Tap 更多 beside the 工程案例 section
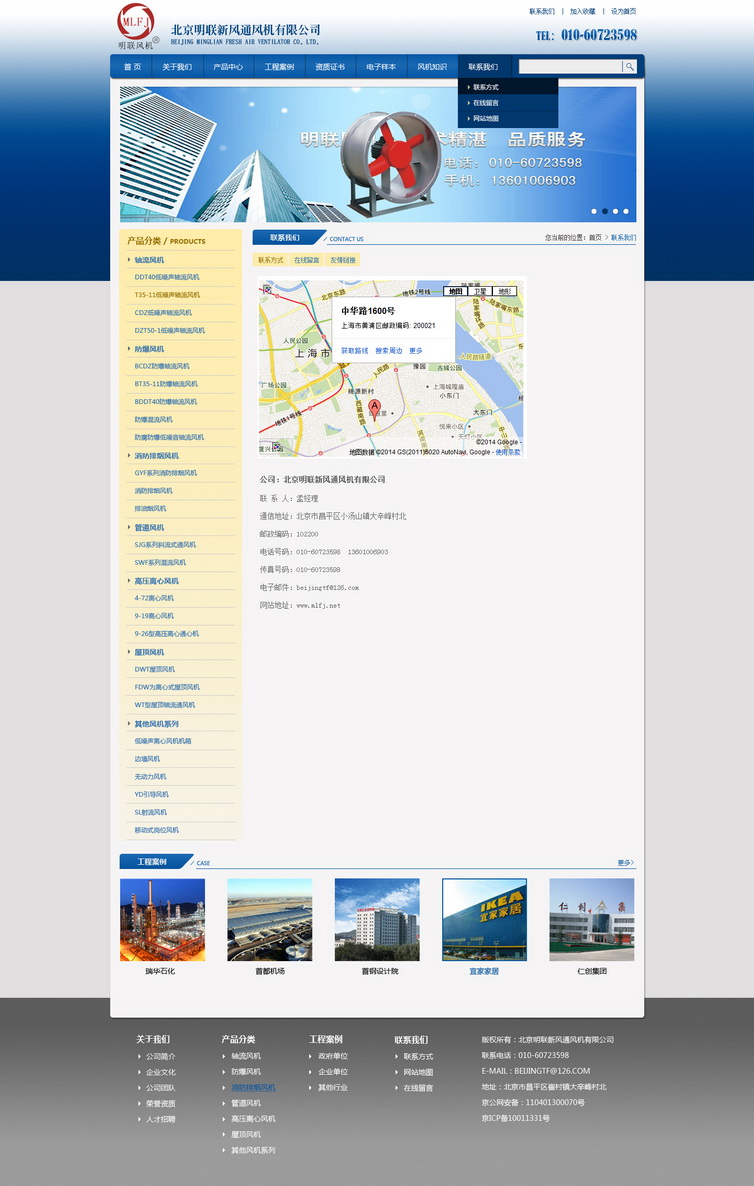 [x=625, y=862]
